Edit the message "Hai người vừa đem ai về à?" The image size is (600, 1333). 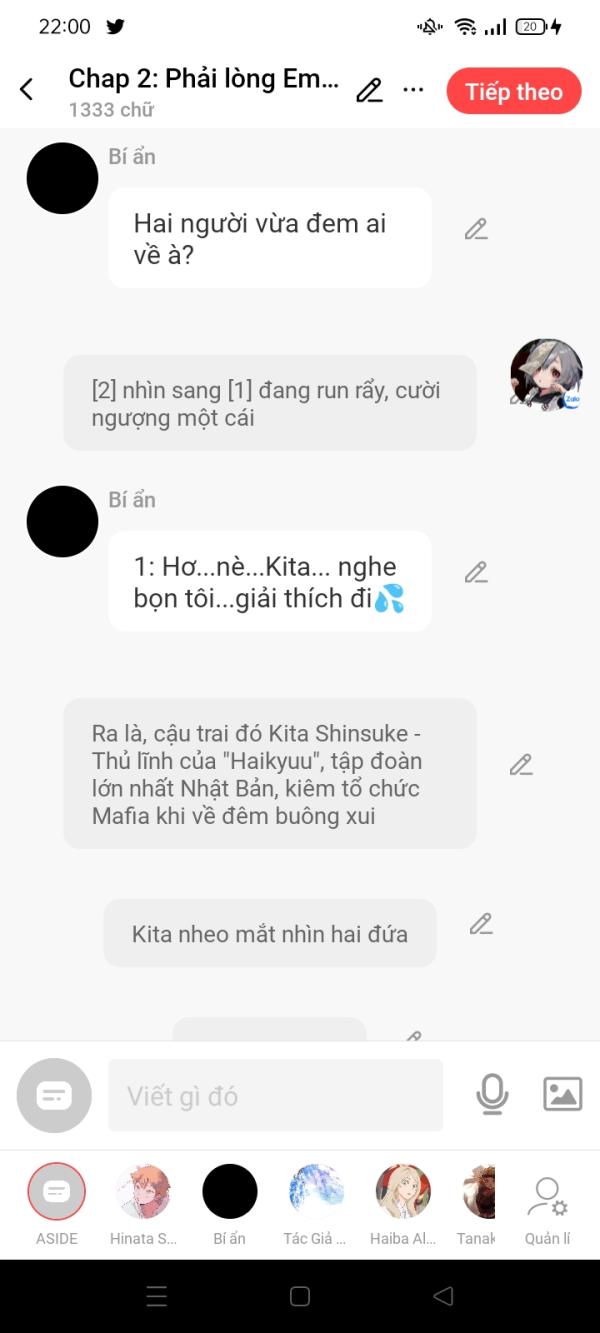click(476, 229)
